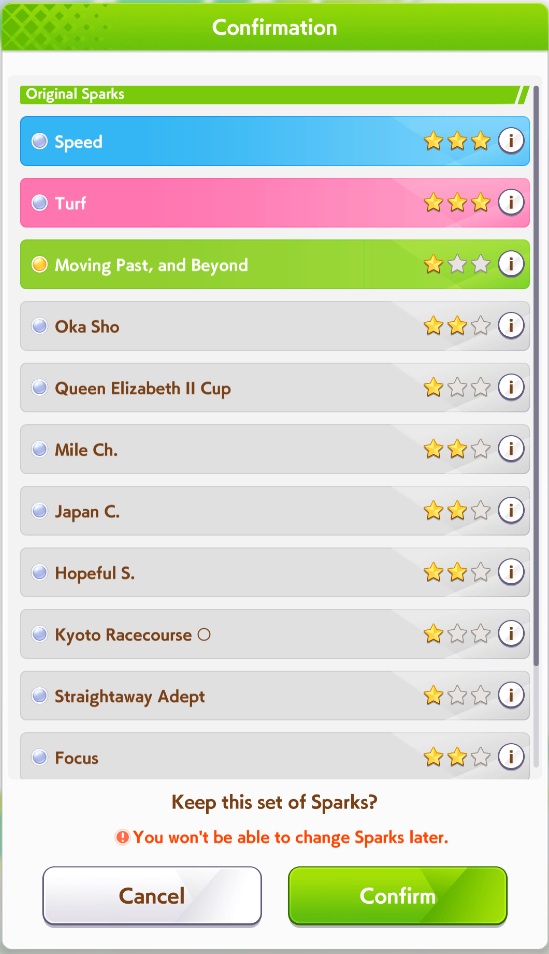
Task: View info on the Turf spark
Action: [x=511, y=202]
